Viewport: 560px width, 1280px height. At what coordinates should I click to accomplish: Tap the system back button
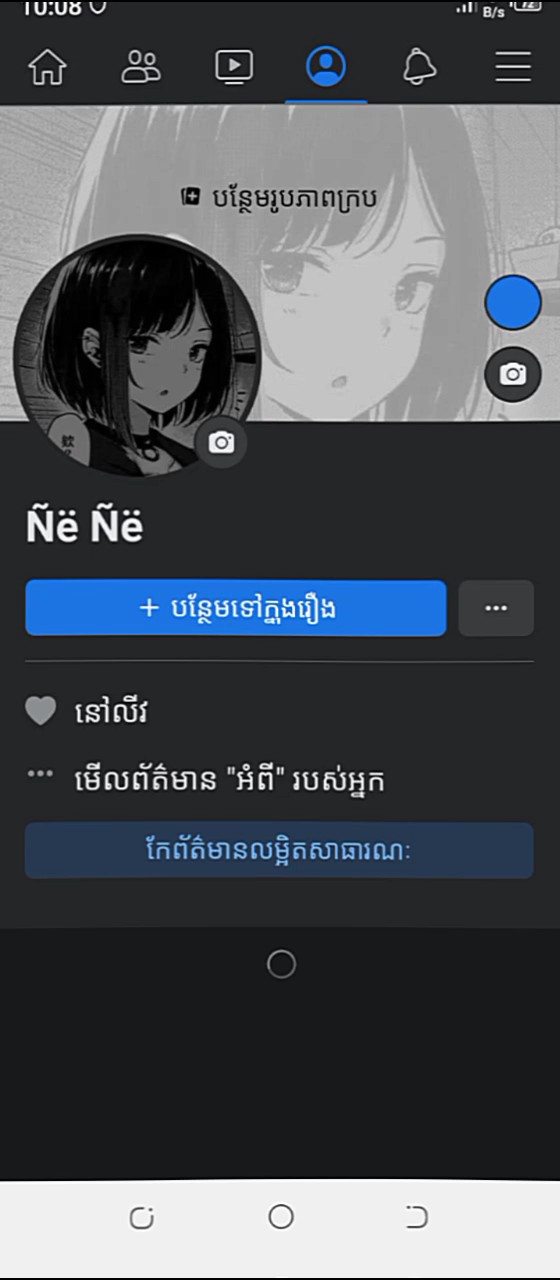tap(417, 1216)
